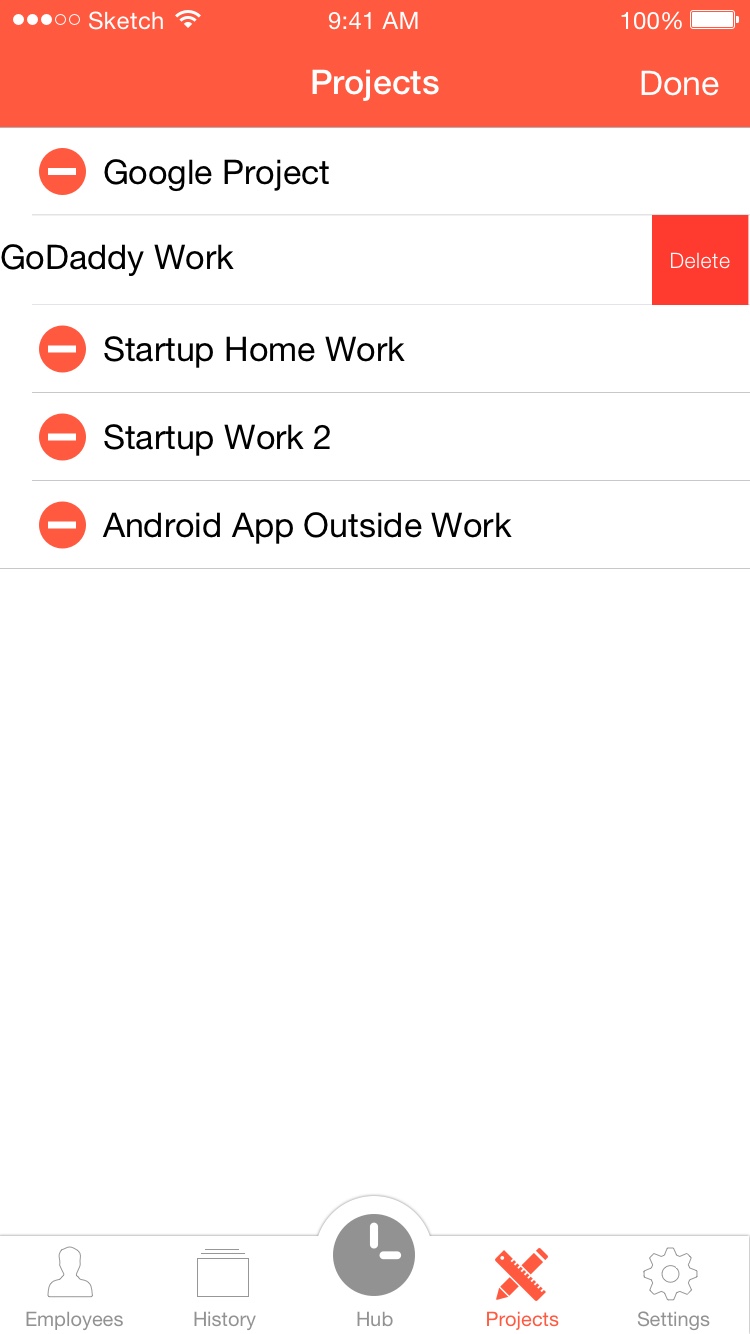
Task: Switch to the Employees tab
Action: [x=74, y=1287]
